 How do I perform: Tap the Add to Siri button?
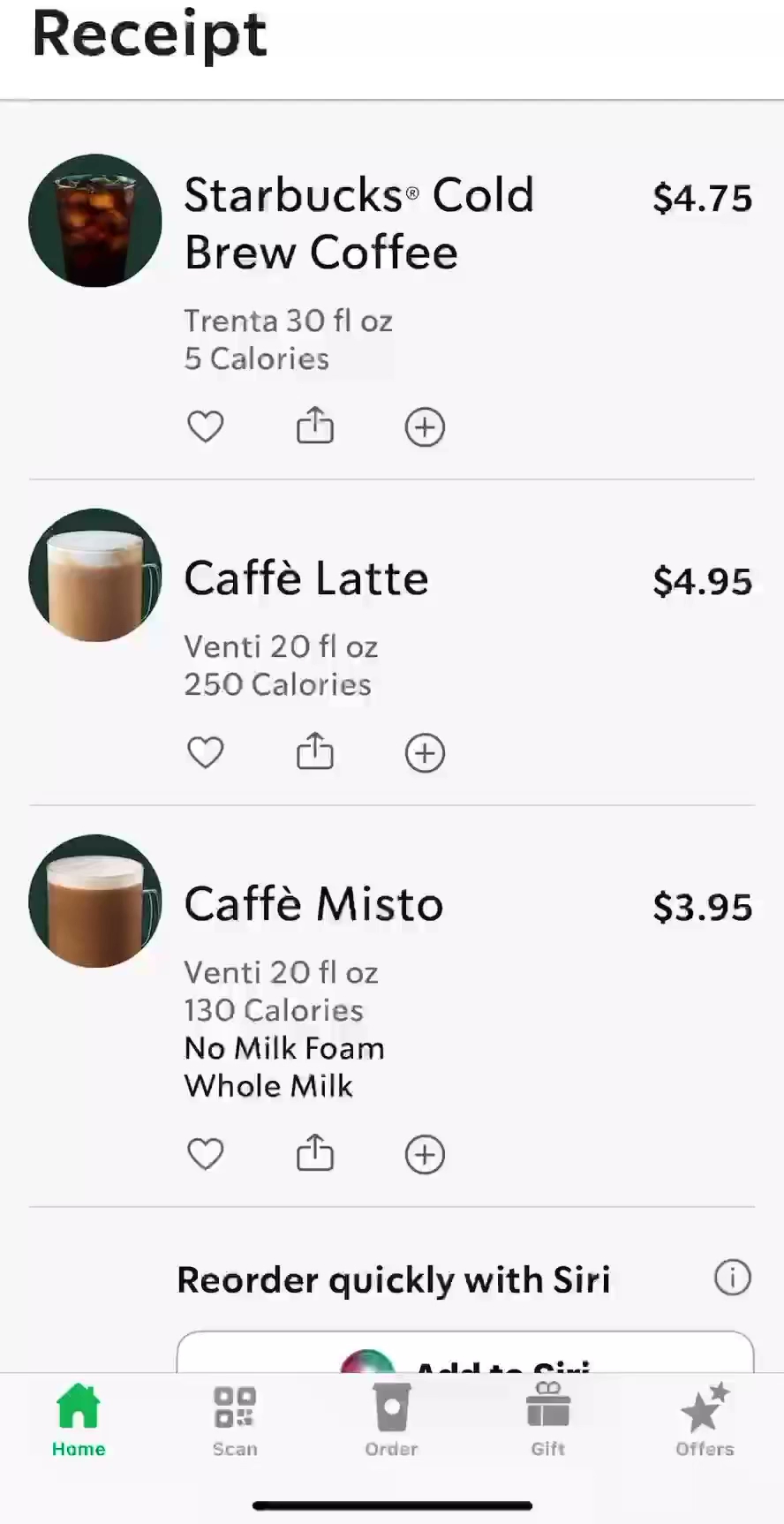[x=465, y=1355]
